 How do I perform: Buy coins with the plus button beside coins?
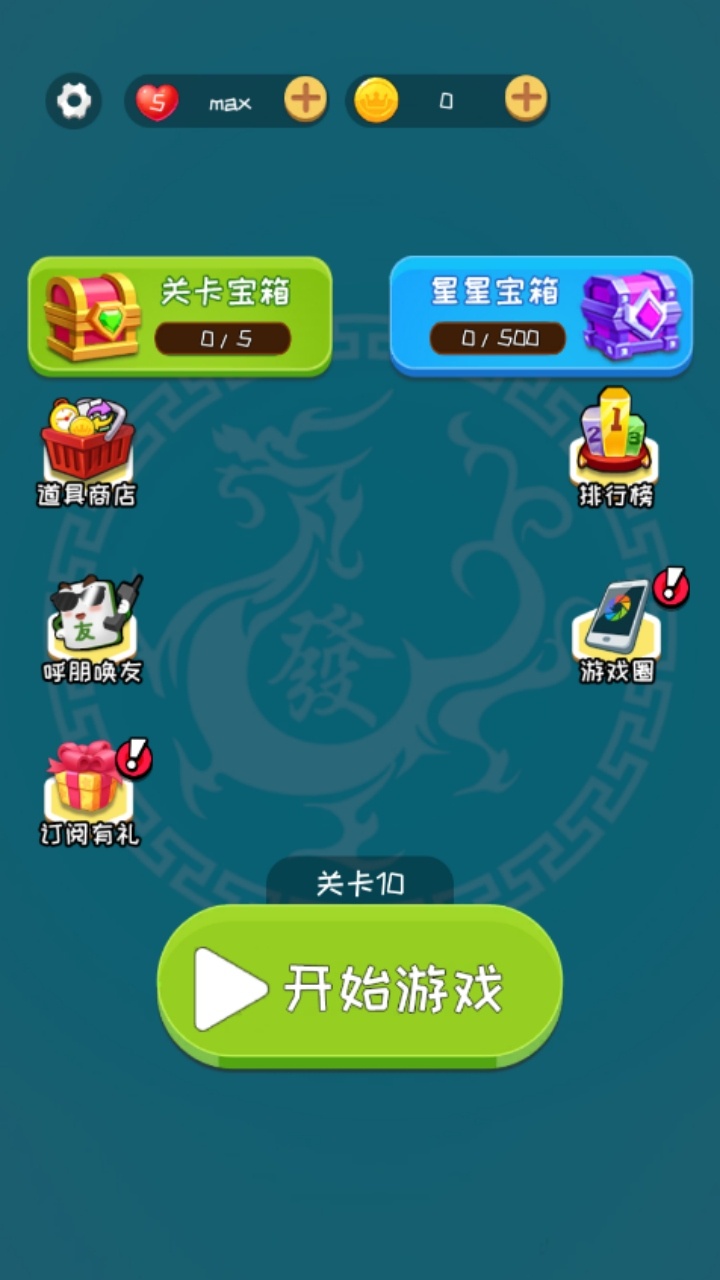click(x=525, y=100)
